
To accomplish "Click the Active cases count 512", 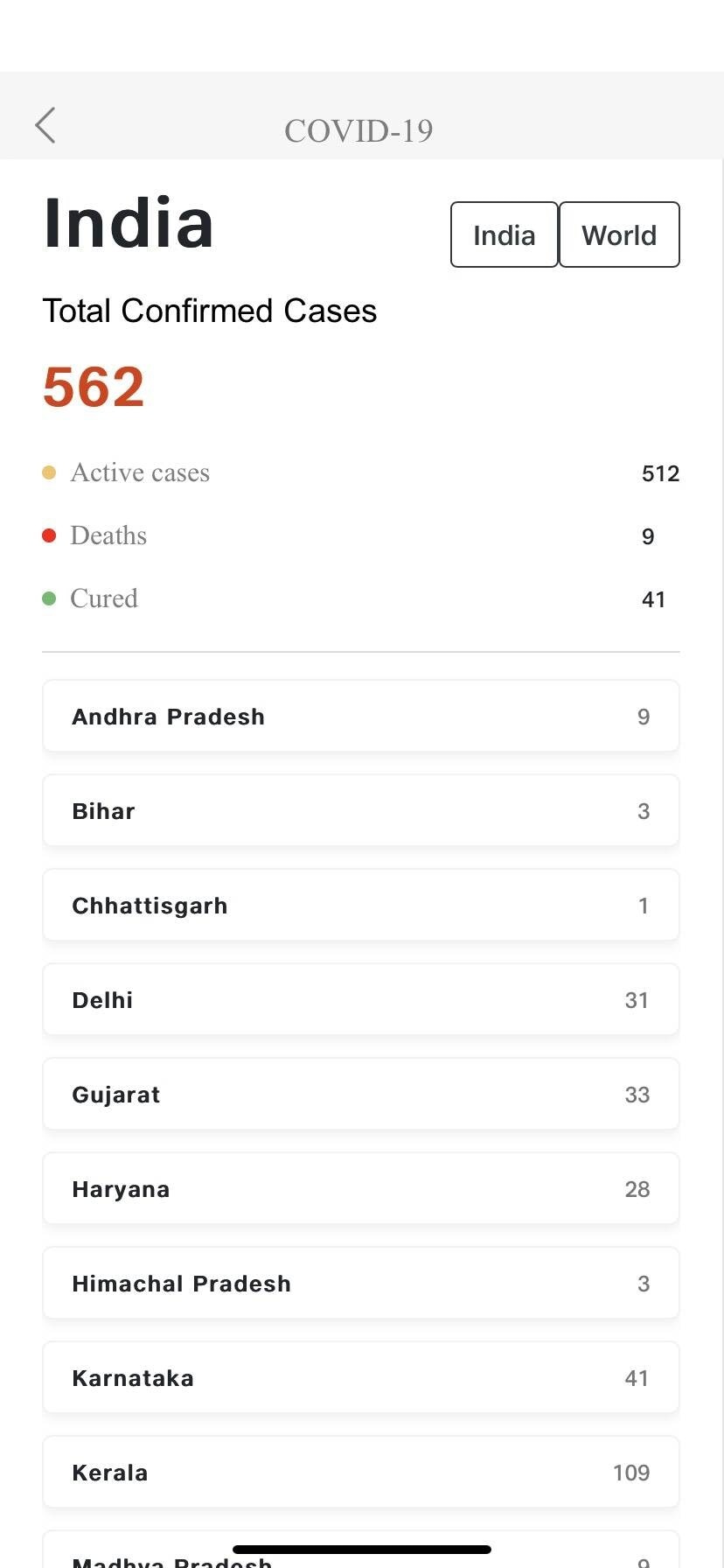I will [658, 473].
